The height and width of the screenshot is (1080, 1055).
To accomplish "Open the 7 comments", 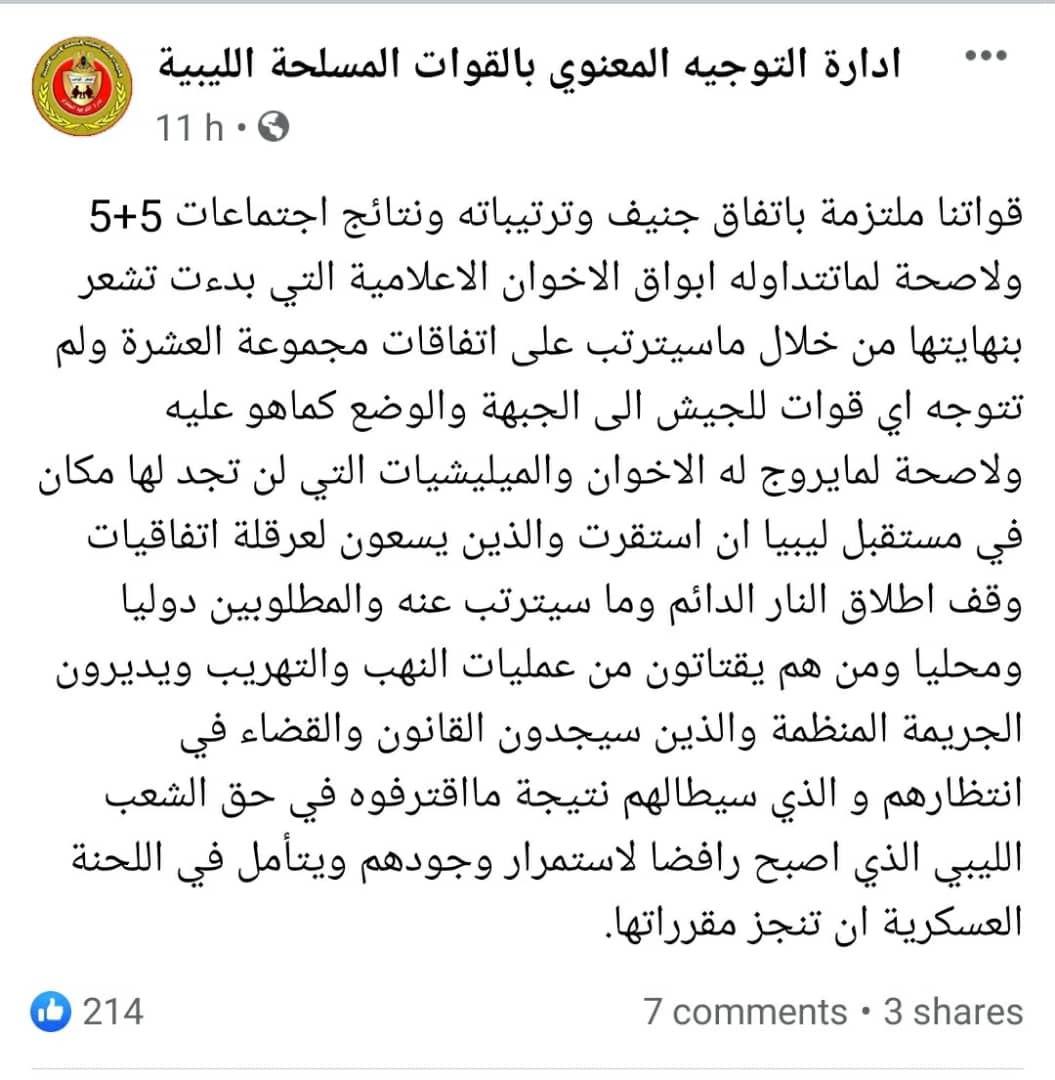I will pos(745,1011).
